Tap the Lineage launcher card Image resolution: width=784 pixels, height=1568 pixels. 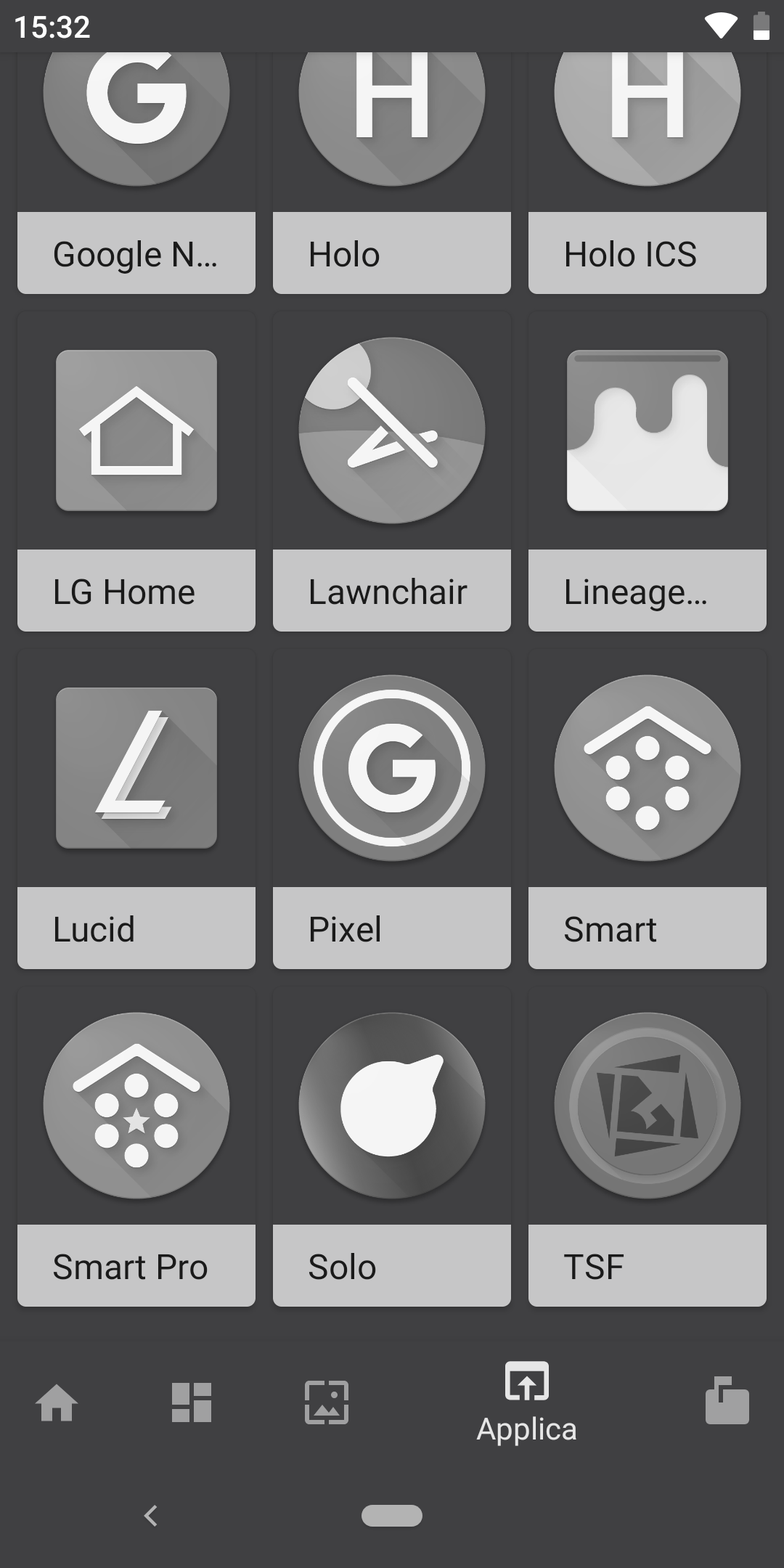[x=648, y=472]
